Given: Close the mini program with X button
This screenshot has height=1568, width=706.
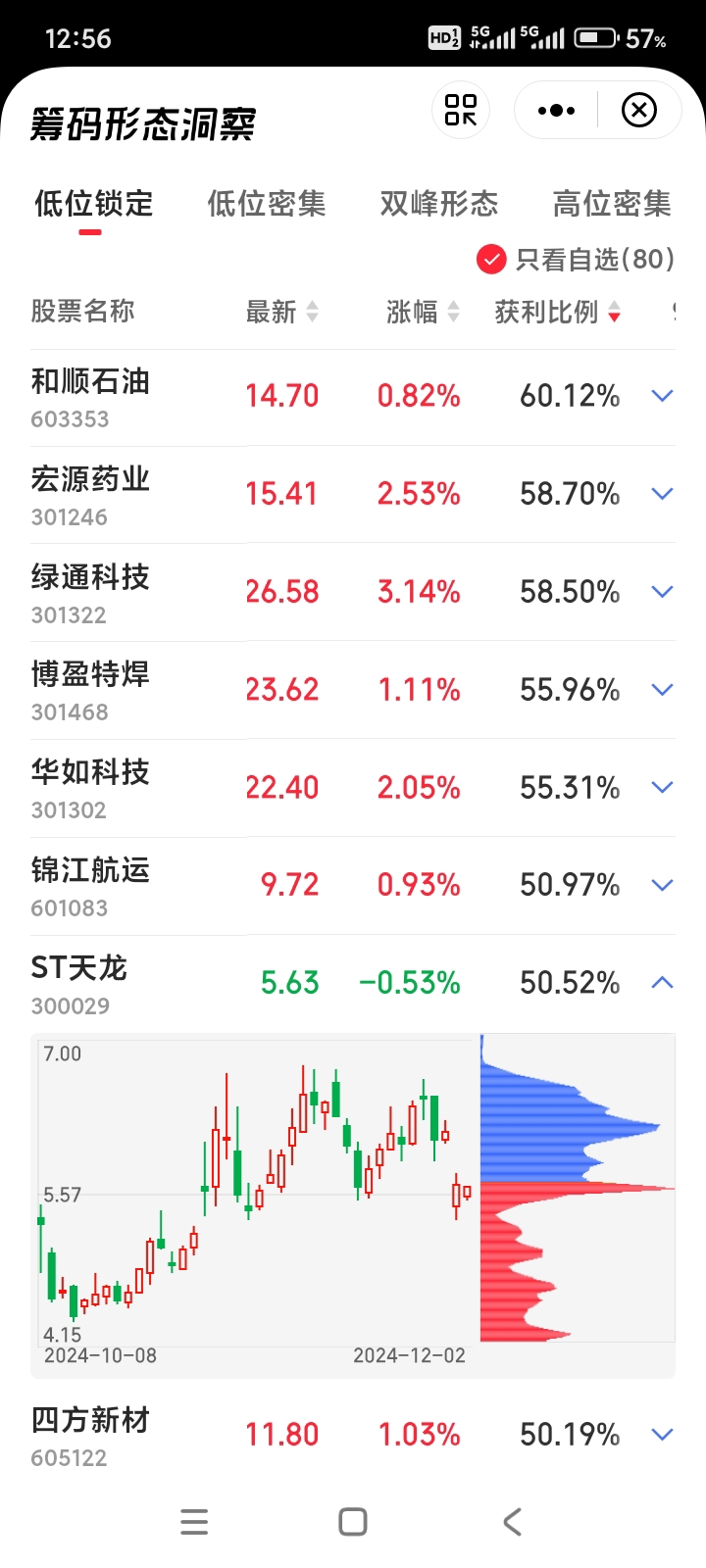Looking at the screenshot, I should coord(639,111).
